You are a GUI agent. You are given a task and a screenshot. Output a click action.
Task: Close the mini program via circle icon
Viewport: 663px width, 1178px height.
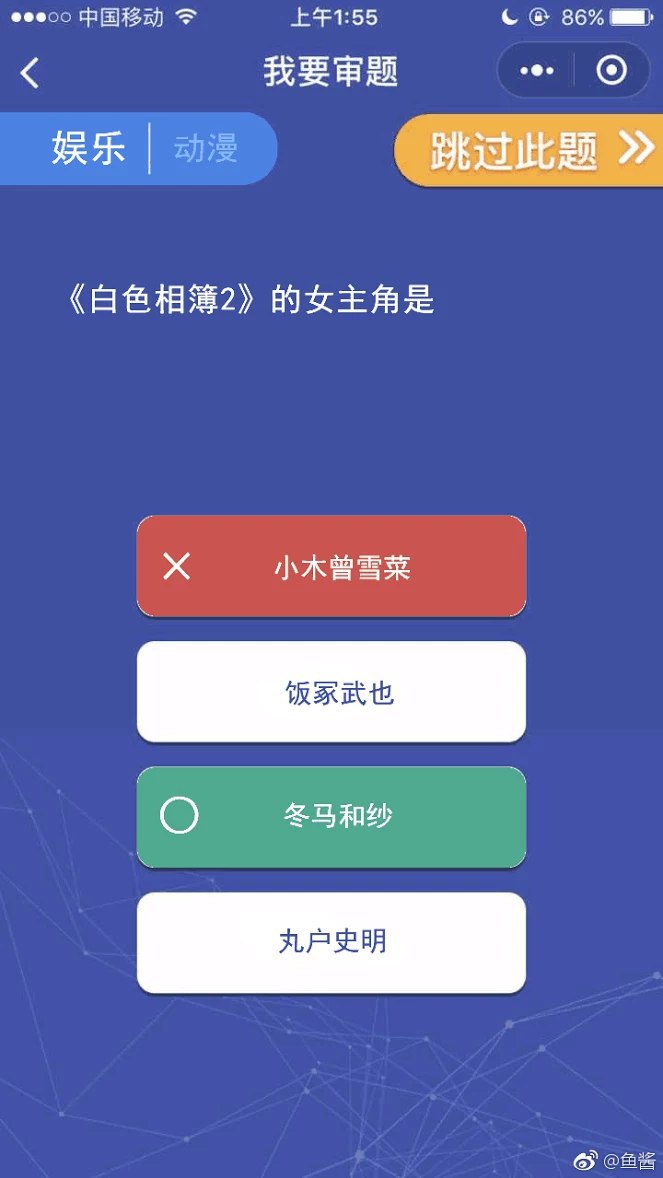(x=611, y=71)
